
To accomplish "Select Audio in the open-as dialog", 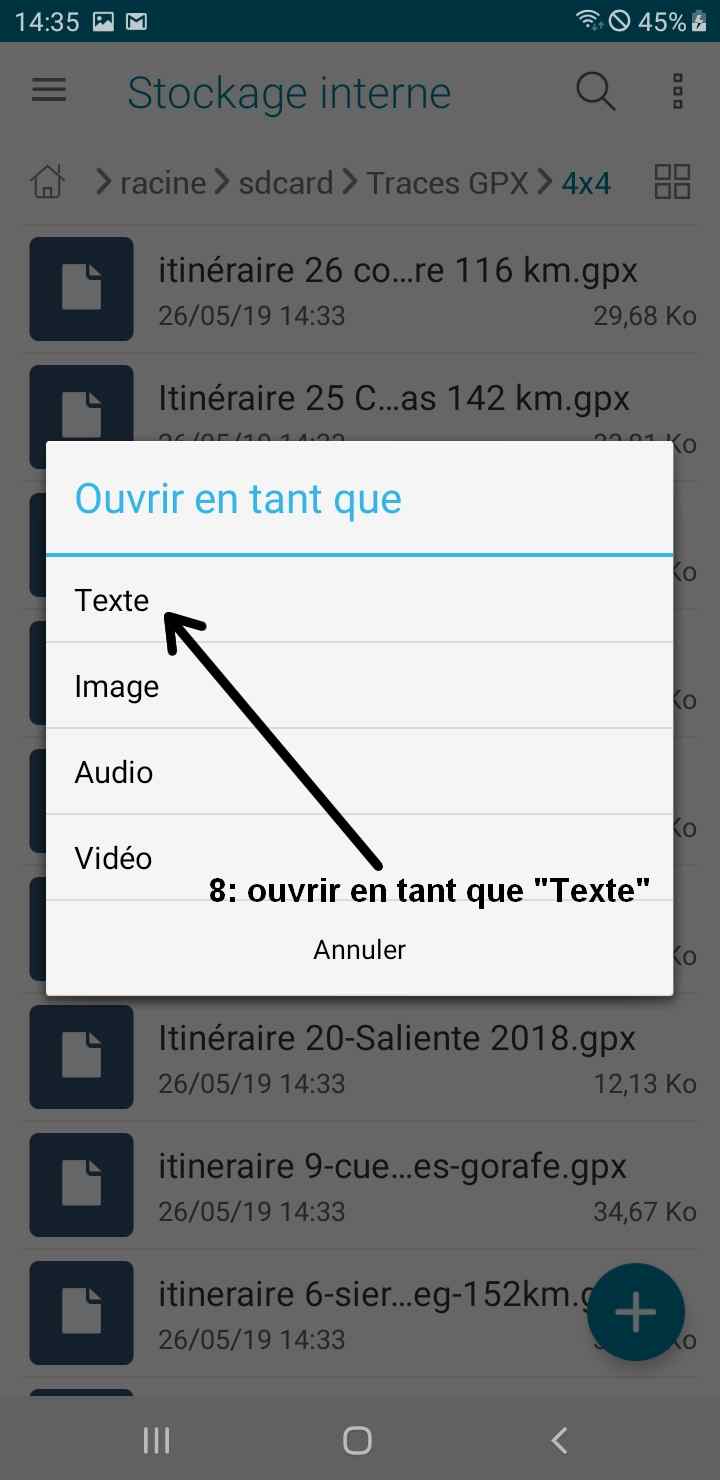I will (x=359, y=772).
